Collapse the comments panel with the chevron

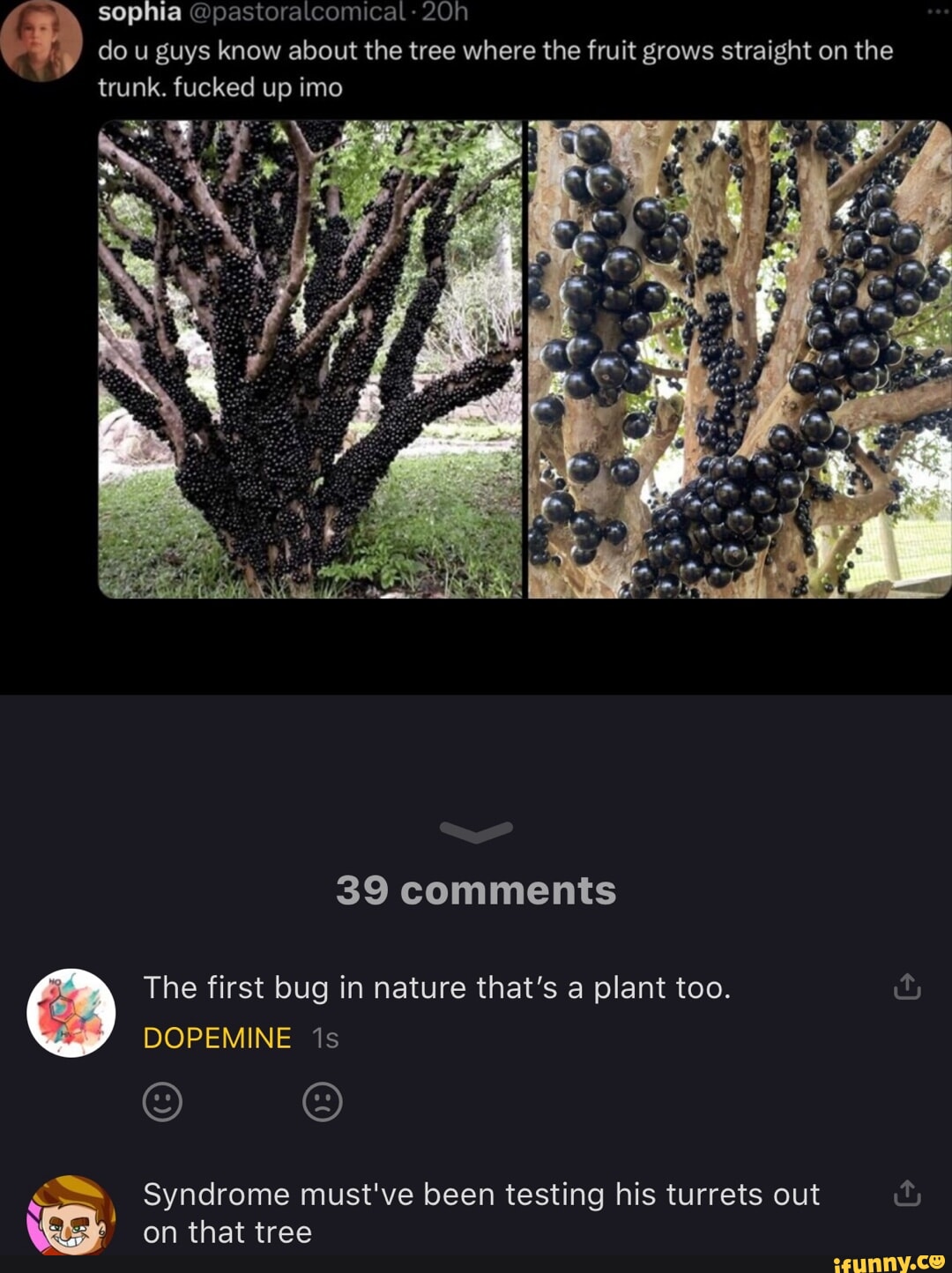point(476,831)
